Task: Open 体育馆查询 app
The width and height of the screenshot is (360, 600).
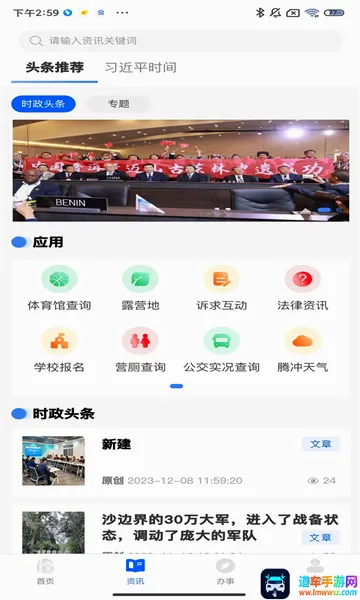Action: [x=59, y=288]
